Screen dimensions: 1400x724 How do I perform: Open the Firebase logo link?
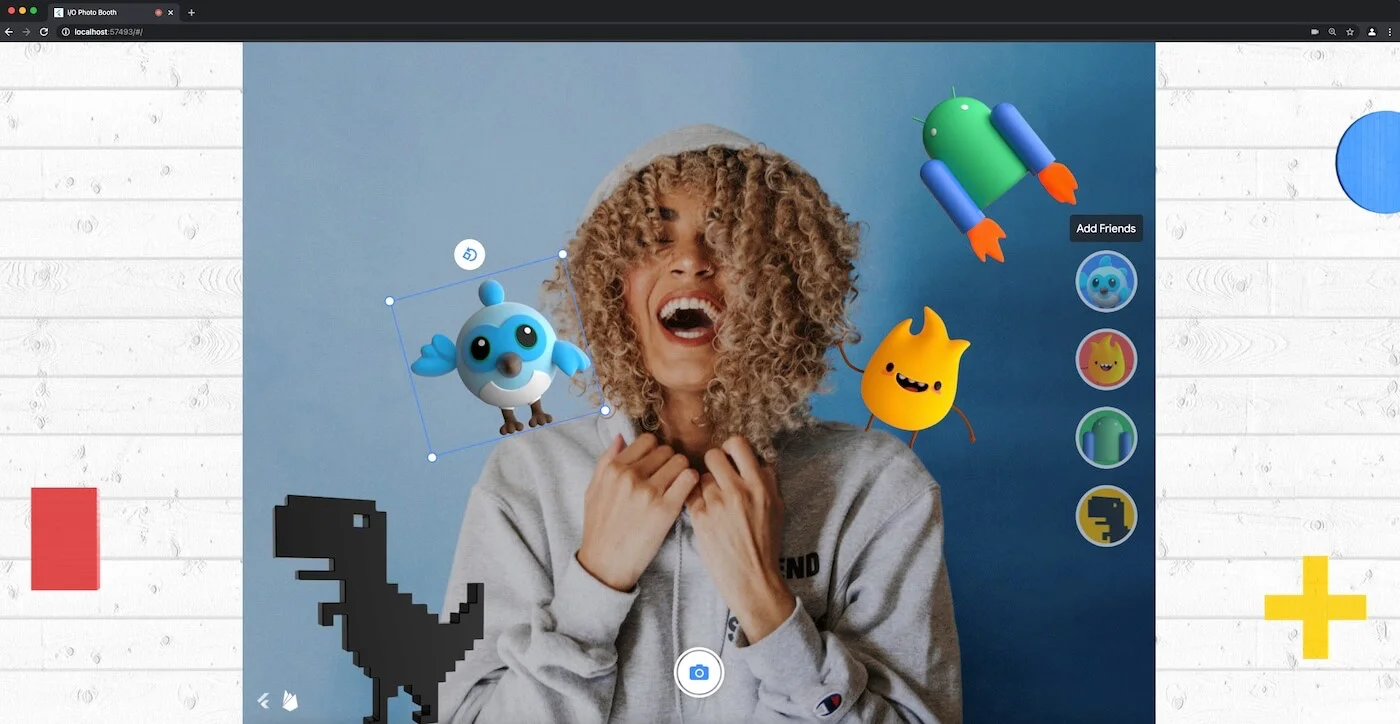point(290,700)
